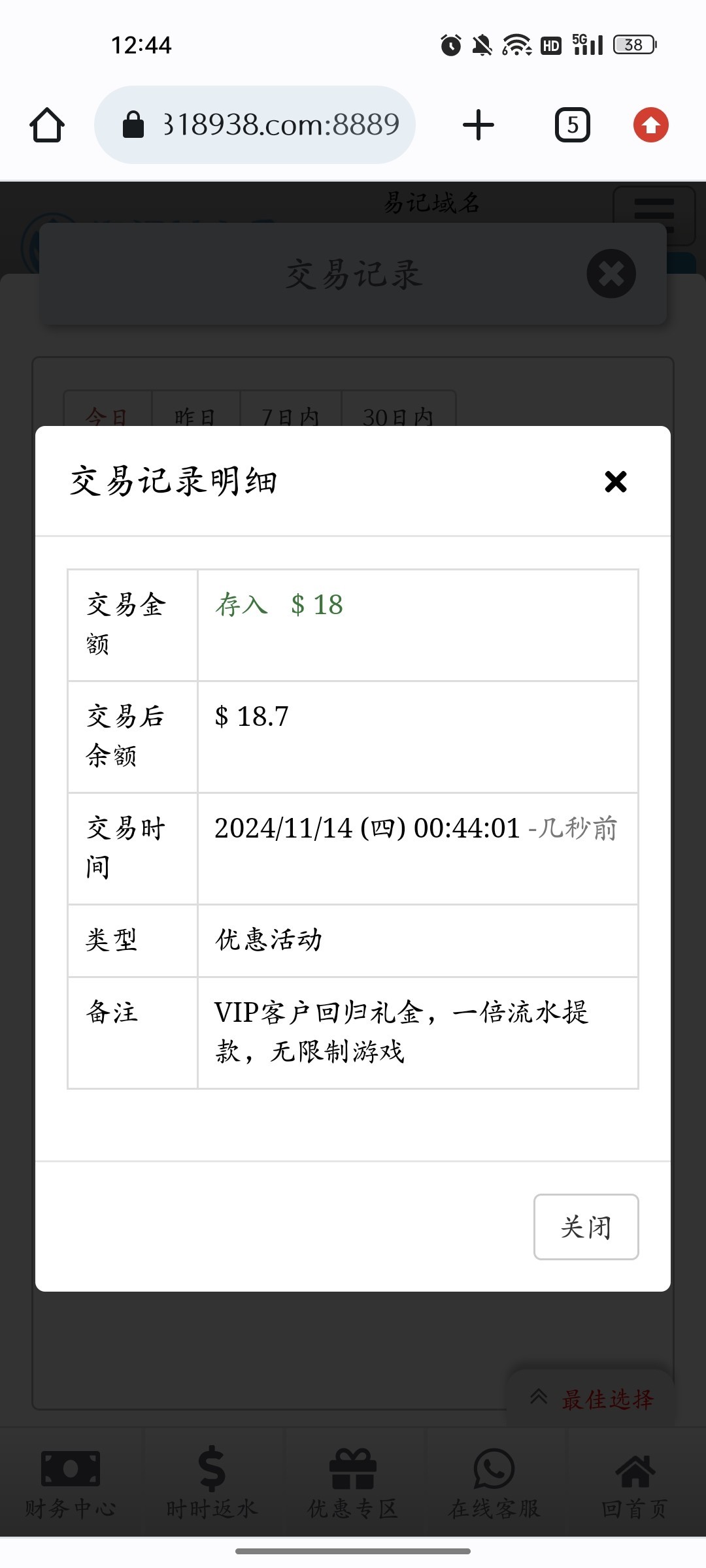The height and width of the screenshot is (1568, 706).
Task: Tap the 关闭 button
Action: click(x=586, y=1227)
